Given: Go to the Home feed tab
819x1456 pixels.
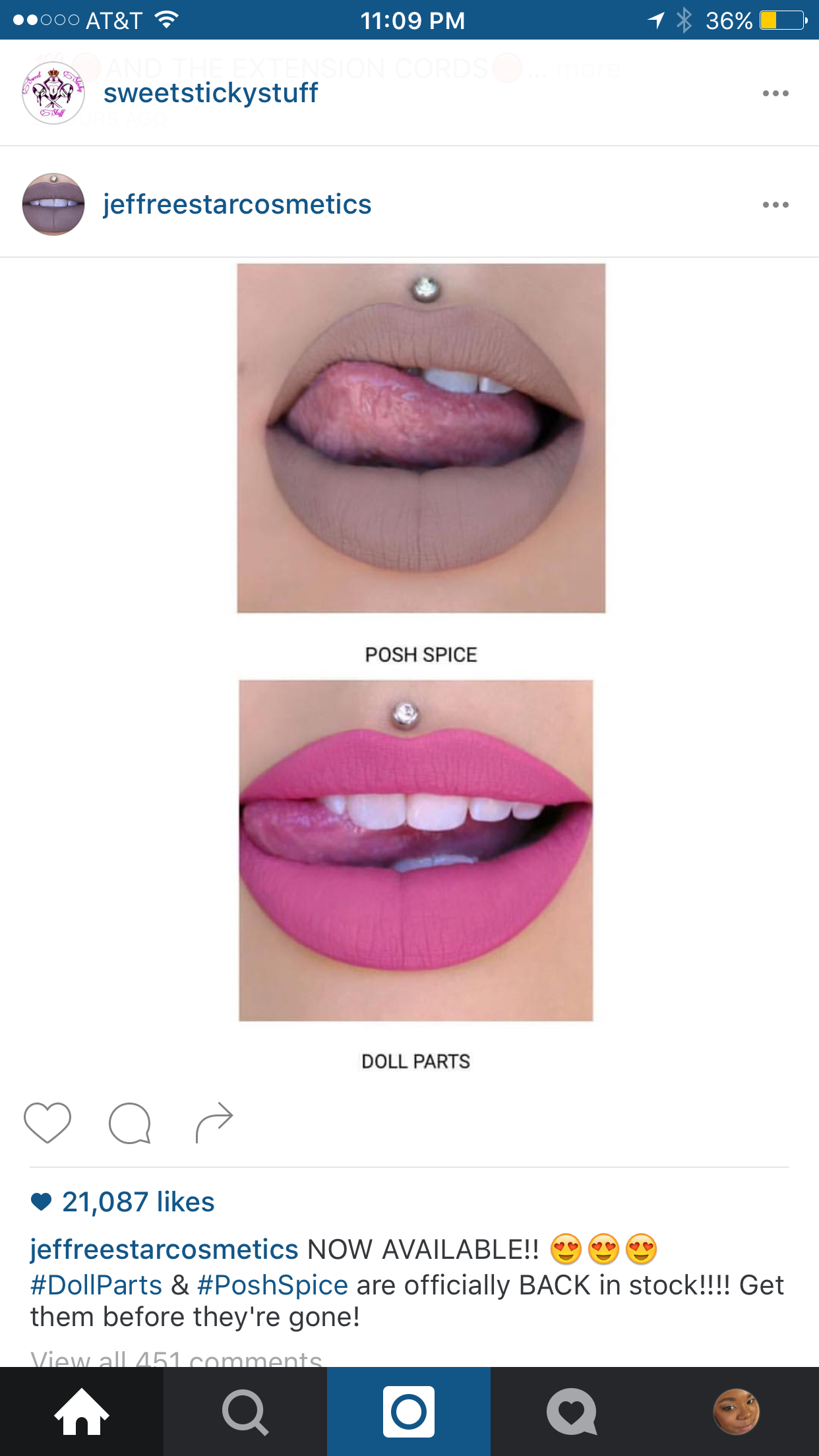Looking at the screenshot, I should [81, 1412].
